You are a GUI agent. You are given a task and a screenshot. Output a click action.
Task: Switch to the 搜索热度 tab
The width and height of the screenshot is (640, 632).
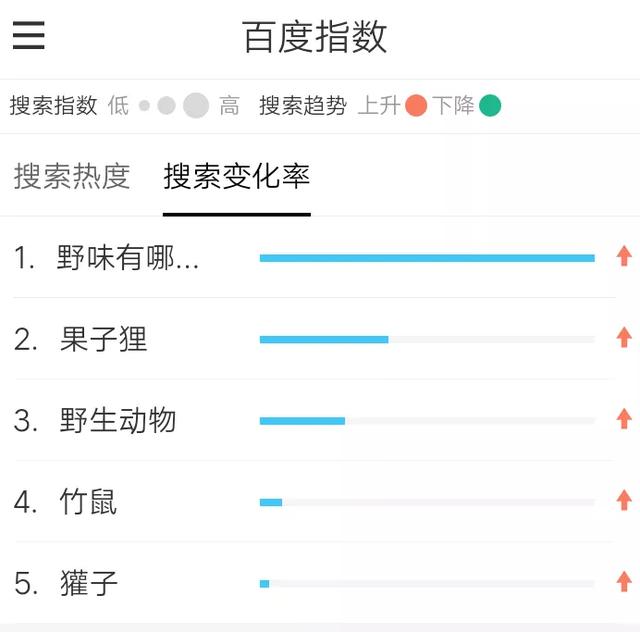(72, 177)
